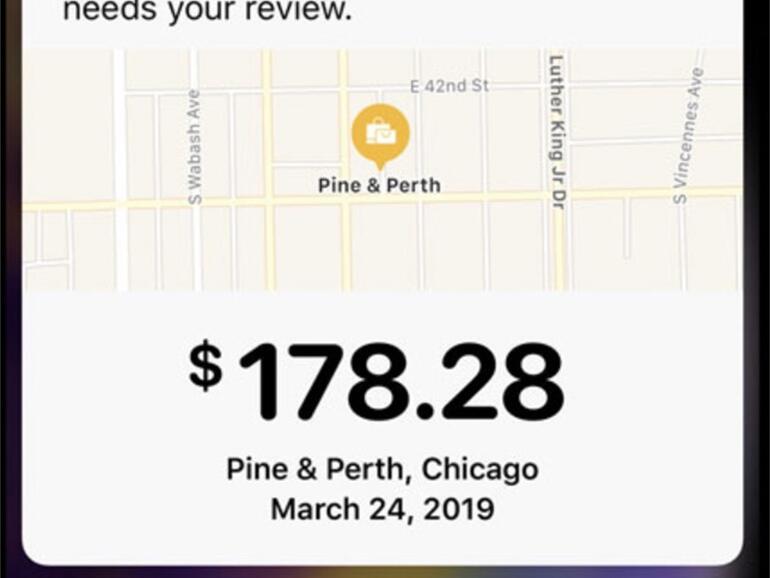This screenshot has width=770, height=578.
Task: Open the map around E 42nd St
Action: [x=449, y=87]
